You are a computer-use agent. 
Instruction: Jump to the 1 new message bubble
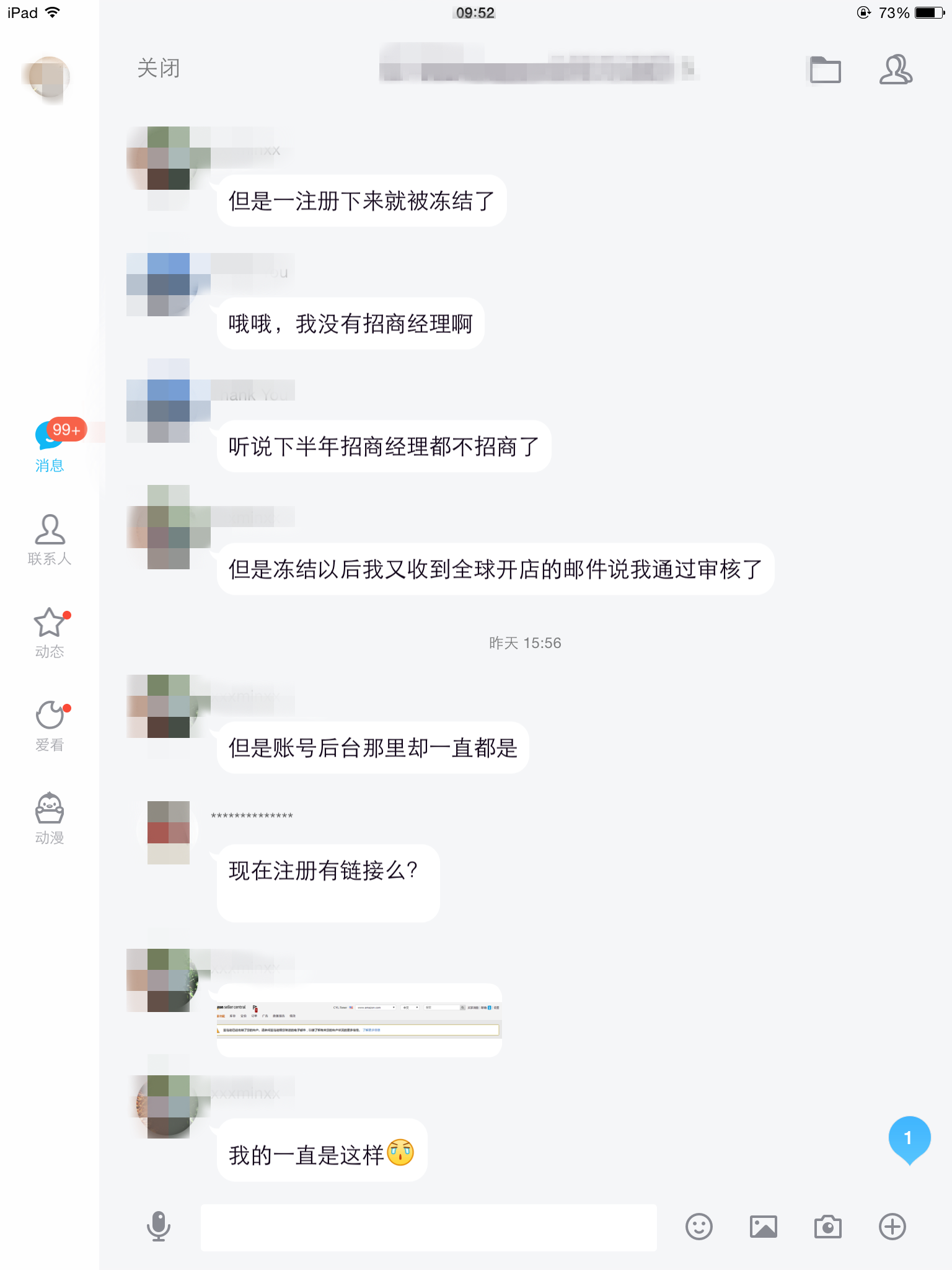point(909,1139)
